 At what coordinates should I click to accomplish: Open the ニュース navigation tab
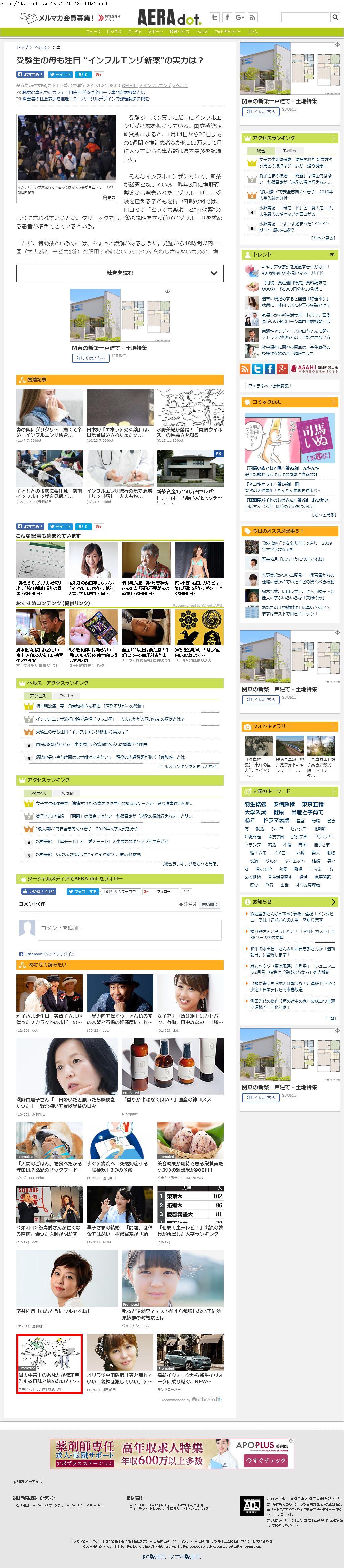[x=93, y=31]
